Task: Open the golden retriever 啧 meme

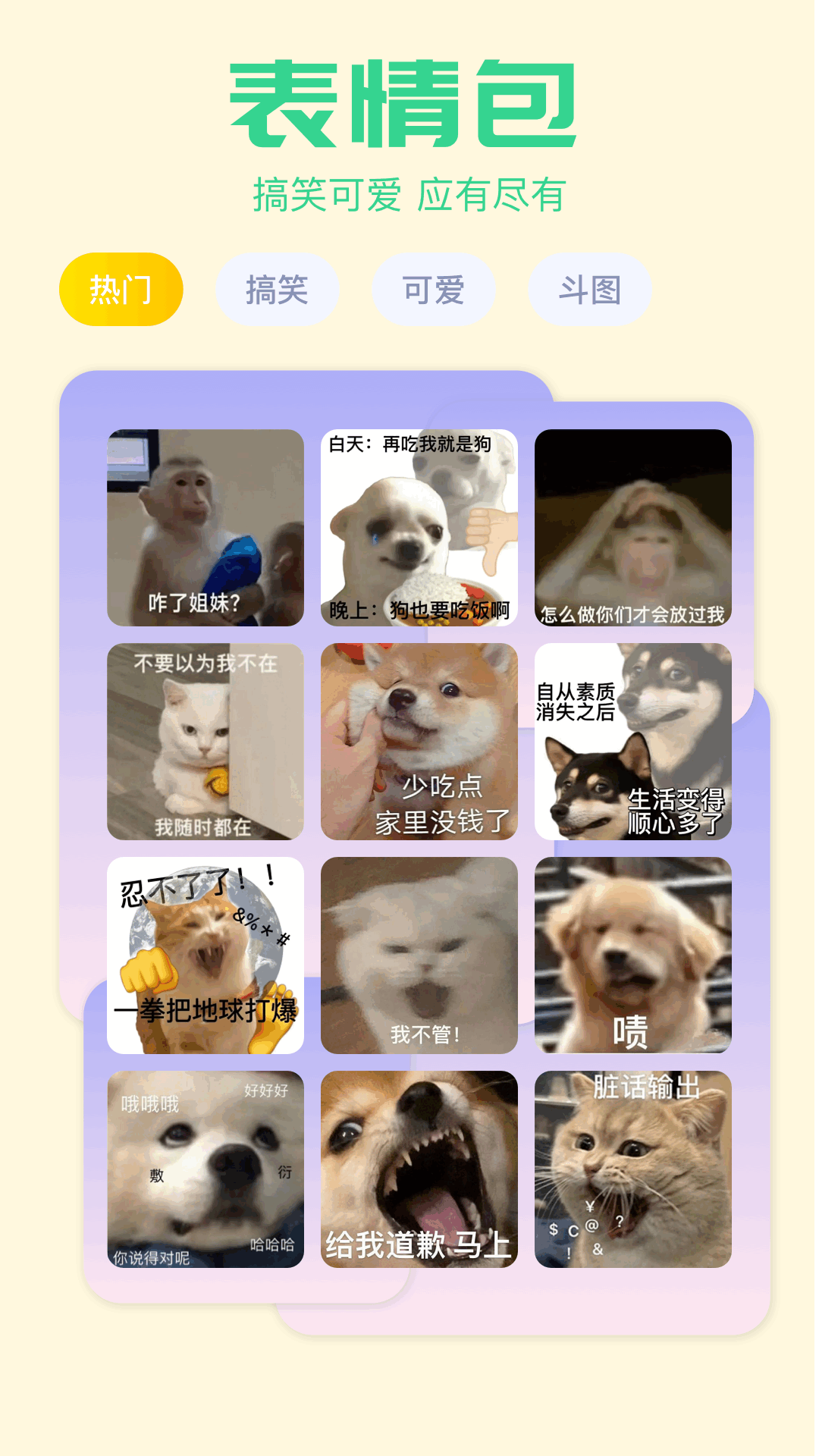Action: click(x=634, y=957)
